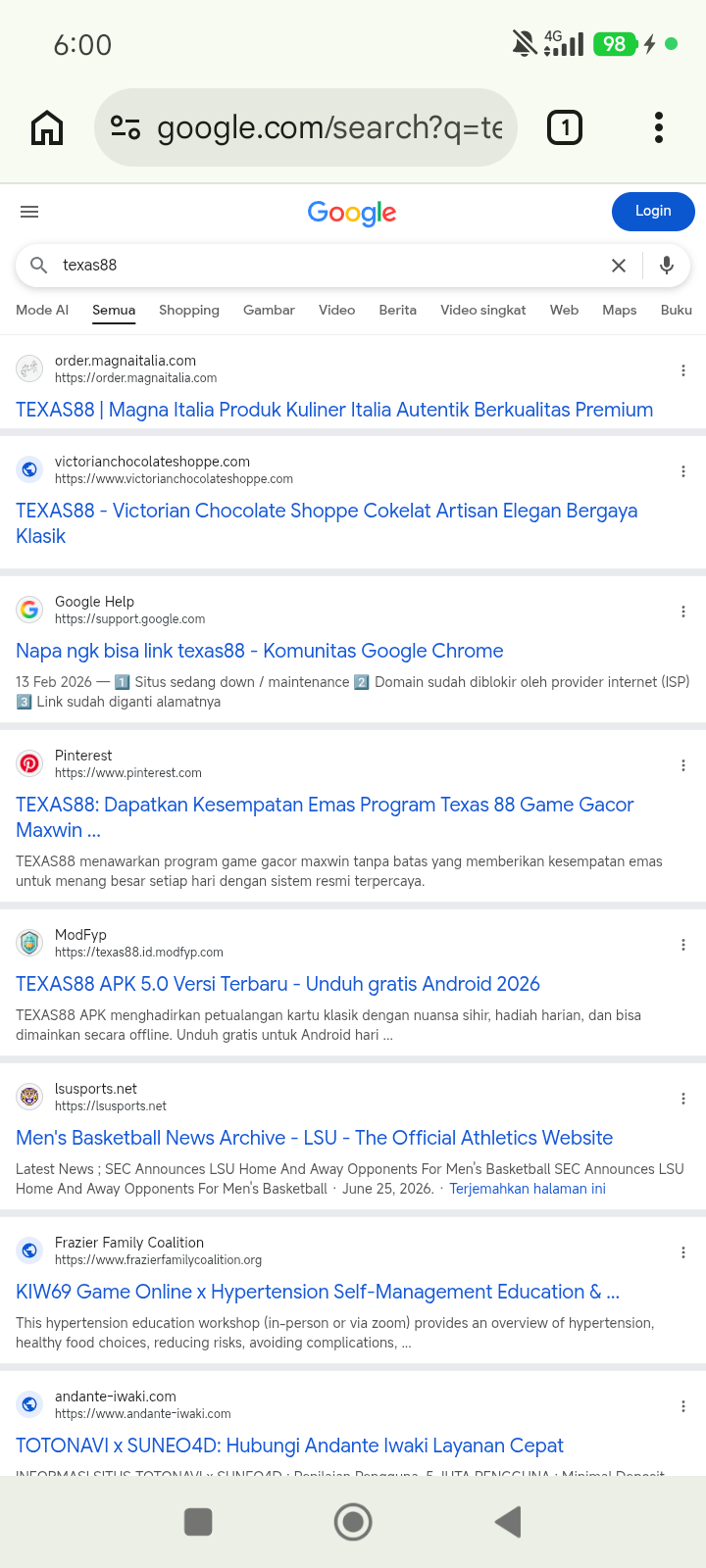Go back using the system back button

pos(508,1522)
